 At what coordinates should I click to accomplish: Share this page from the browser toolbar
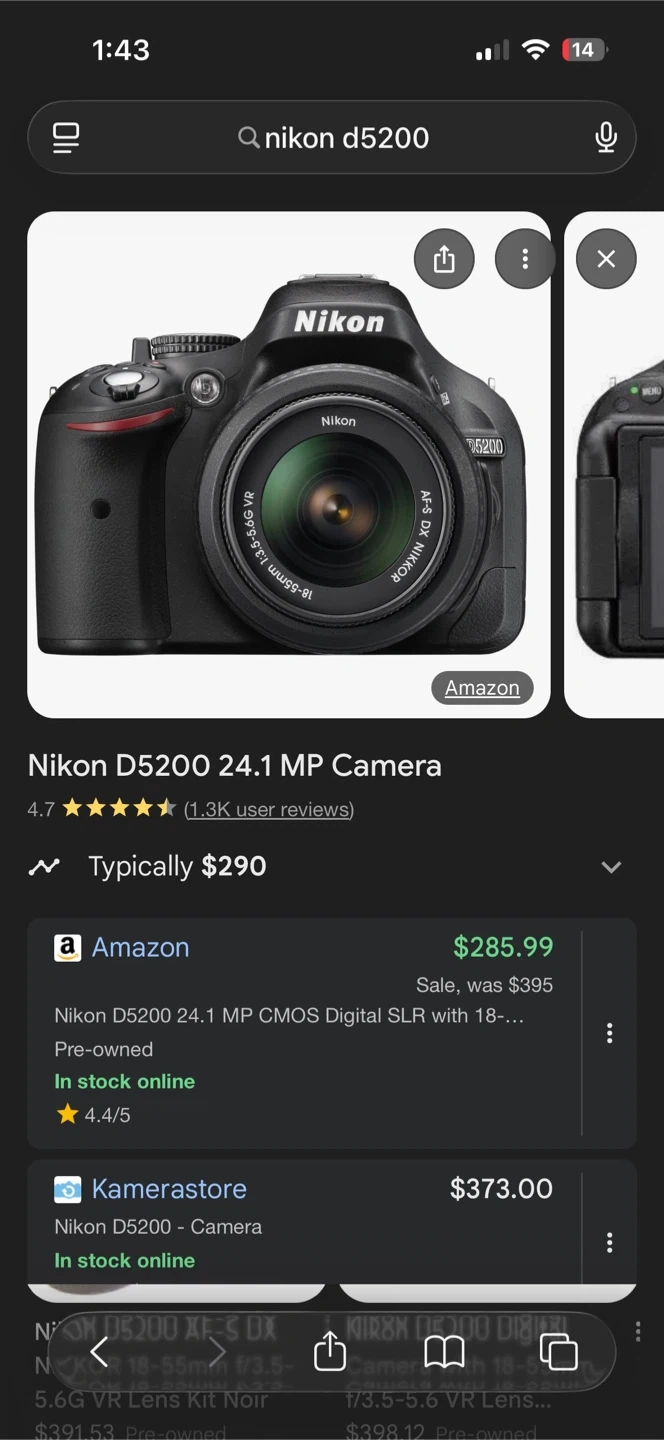pyautogui.click(x=330, y=1352)
